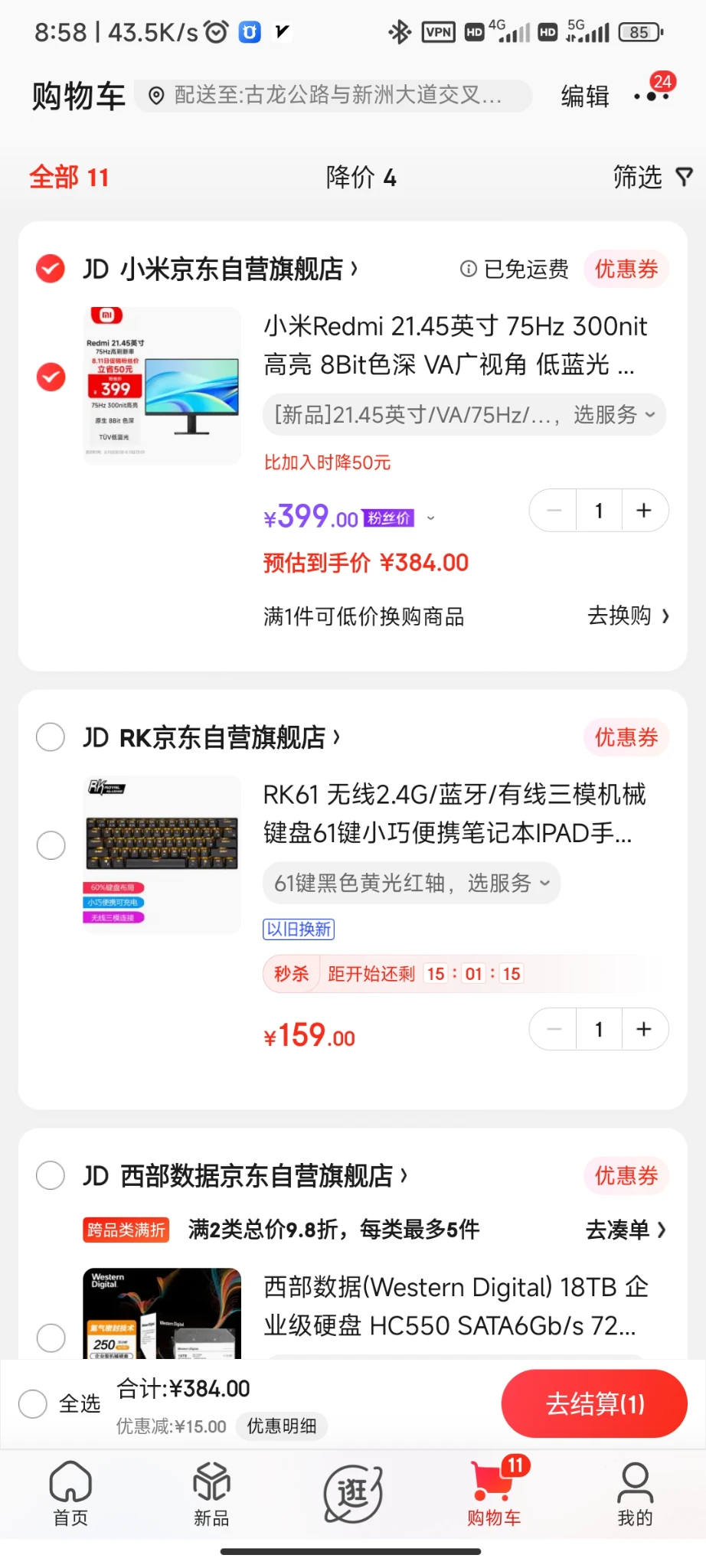
Task: Increase the RK61 keyboard quantity
Action: coord(644,1030)
